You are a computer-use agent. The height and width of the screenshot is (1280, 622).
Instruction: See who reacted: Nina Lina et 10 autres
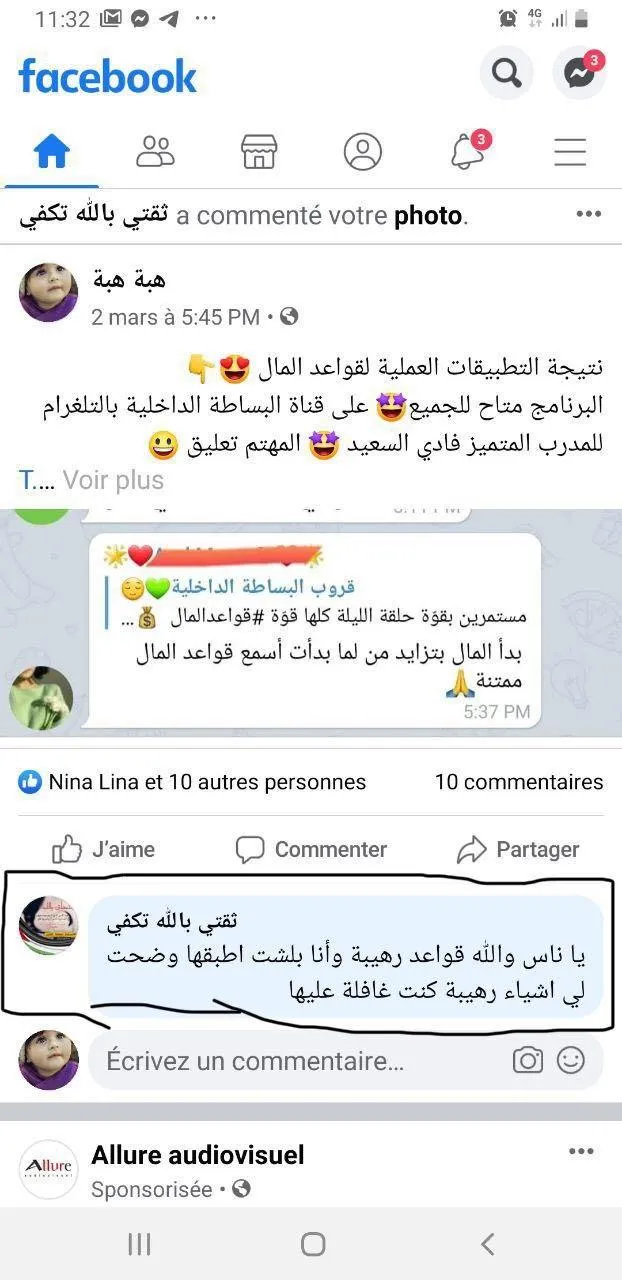coord(192,782)
